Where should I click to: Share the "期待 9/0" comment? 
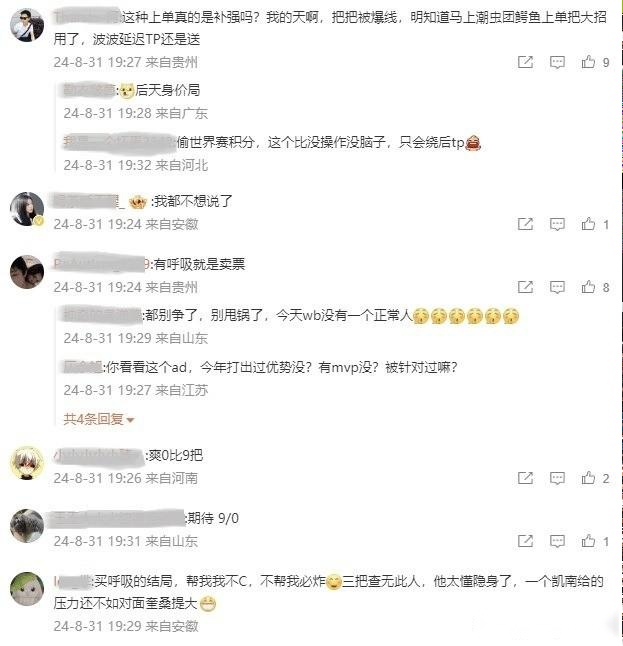[525, 541]
